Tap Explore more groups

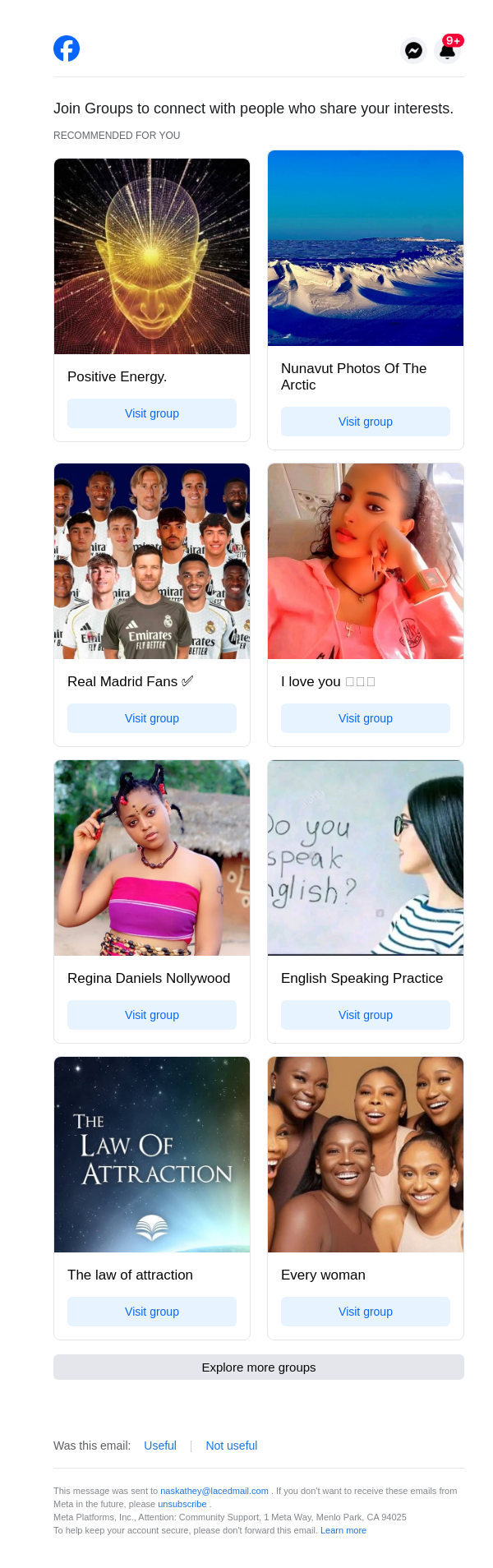pos(259,1367)
